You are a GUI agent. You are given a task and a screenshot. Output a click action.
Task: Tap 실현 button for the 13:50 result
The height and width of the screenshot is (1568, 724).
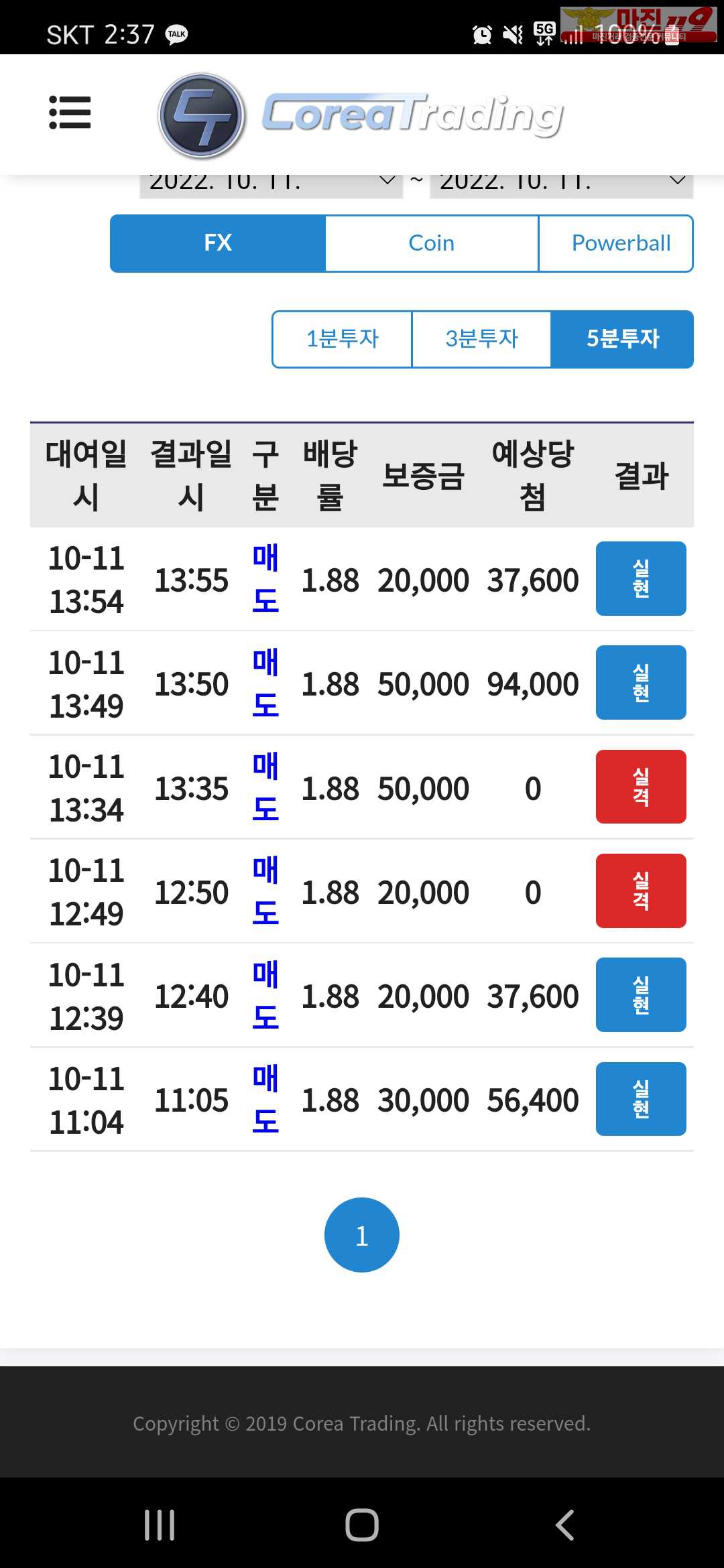(641, 683)
